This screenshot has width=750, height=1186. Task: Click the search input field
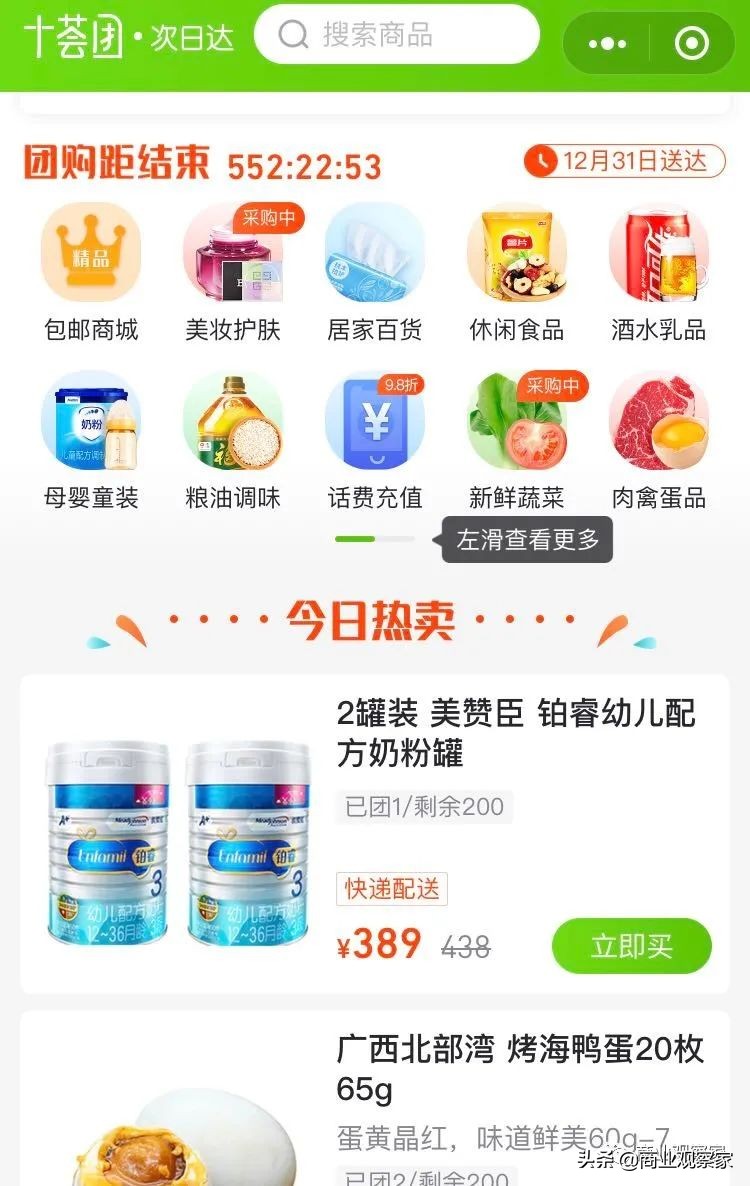click(x=400, y=34)
